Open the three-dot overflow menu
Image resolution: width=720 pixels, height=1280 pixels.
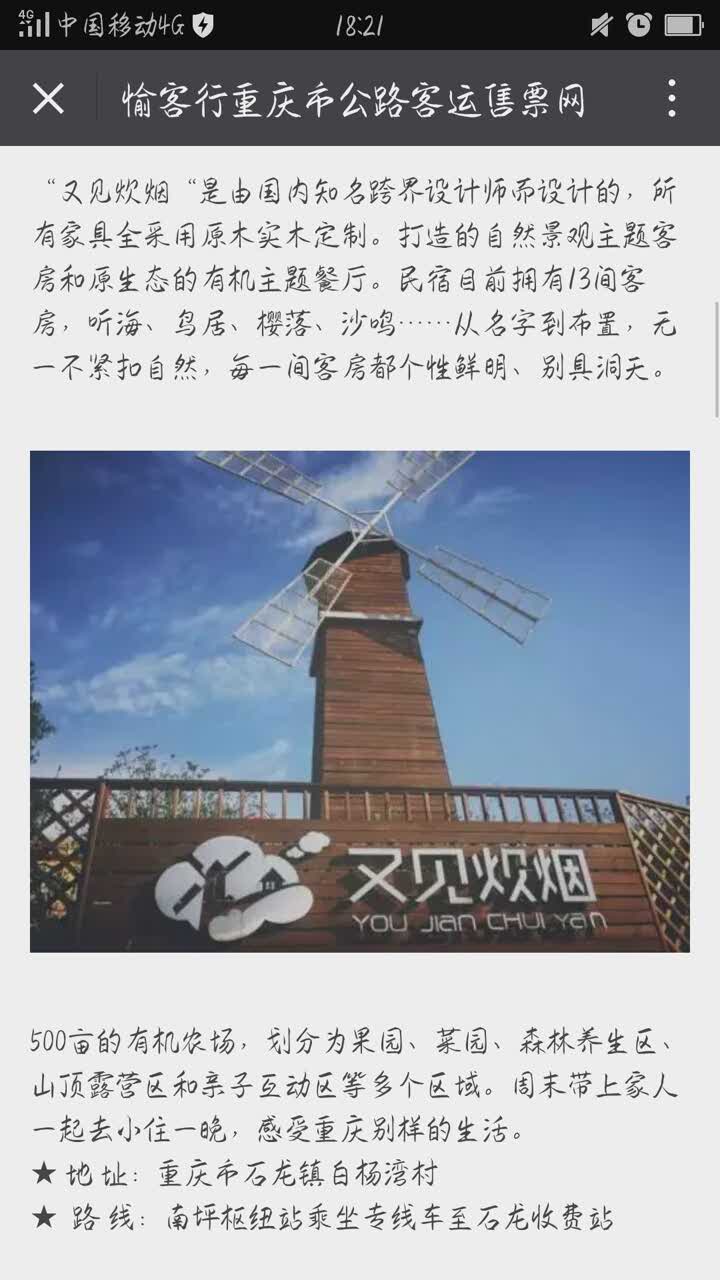pyautogui.click(x=672, y=99)
